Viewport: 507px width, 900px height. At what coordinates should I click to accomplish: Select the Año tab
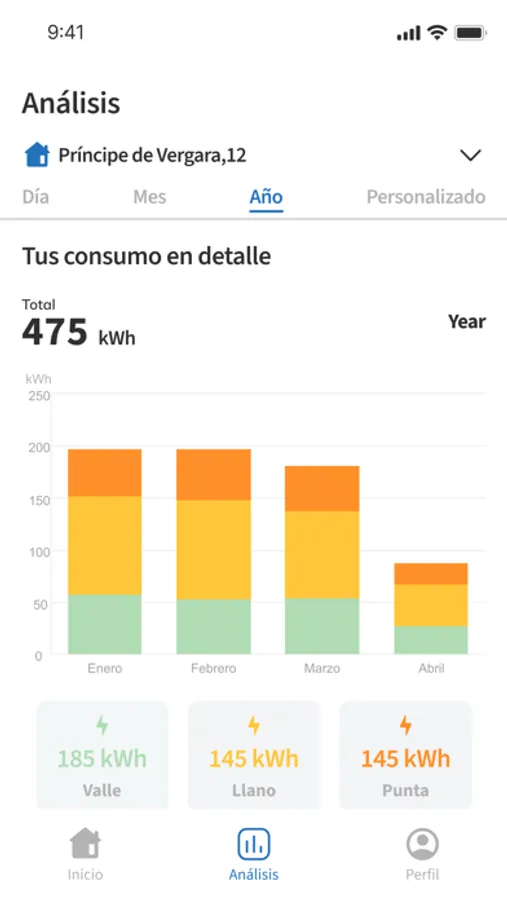click(266, 197)
